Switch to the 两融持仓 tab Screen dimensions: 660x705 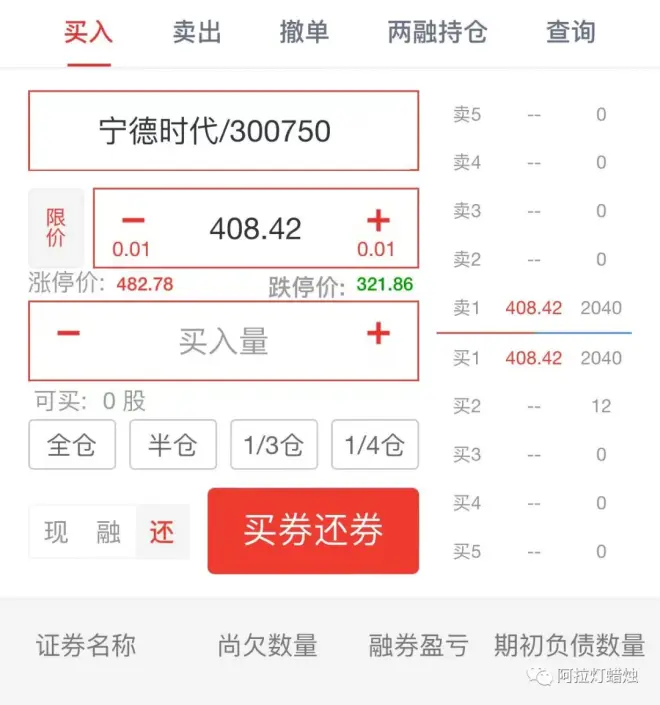437,32
